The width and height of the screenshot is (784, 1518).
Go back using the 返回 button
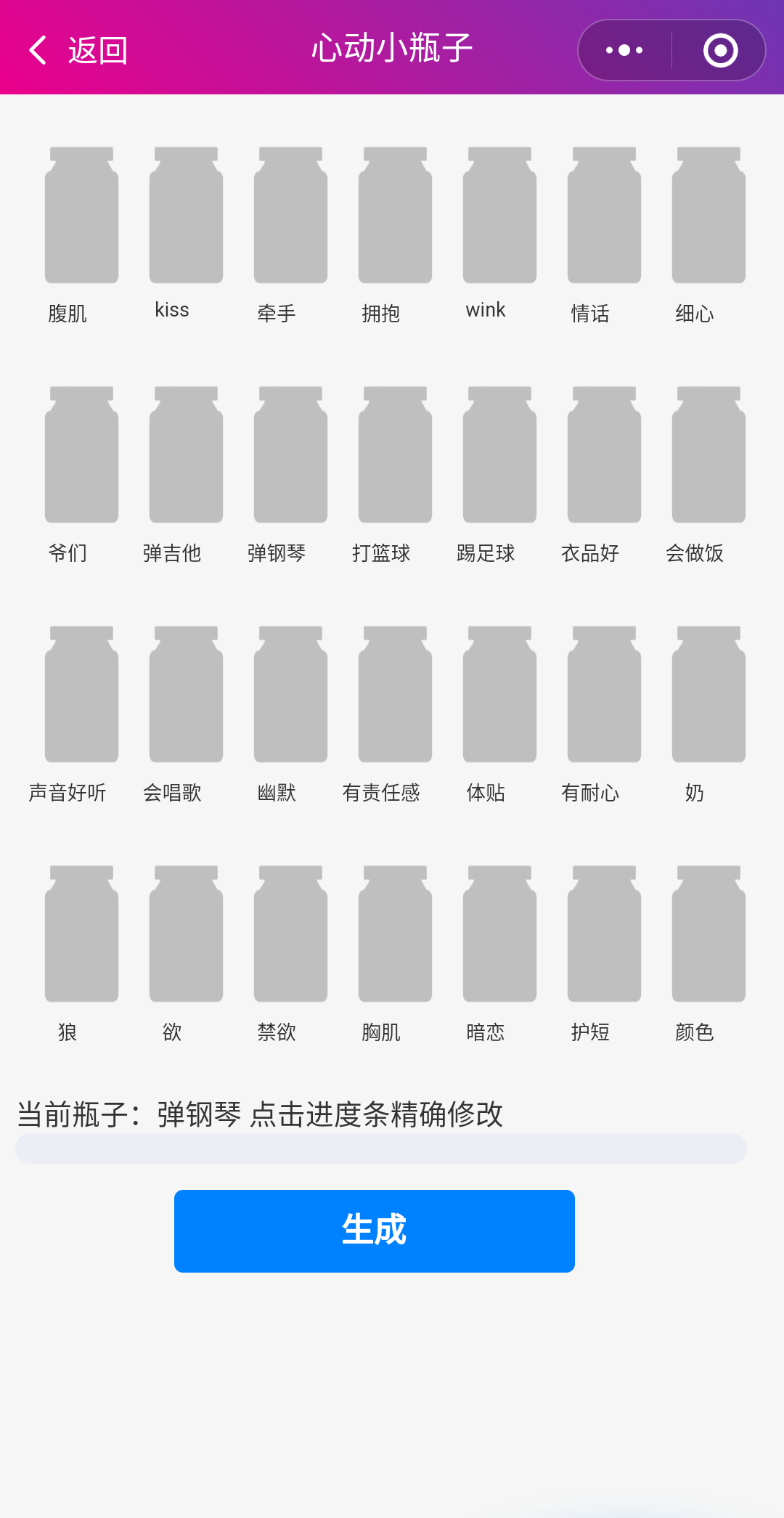click(78, 50)
